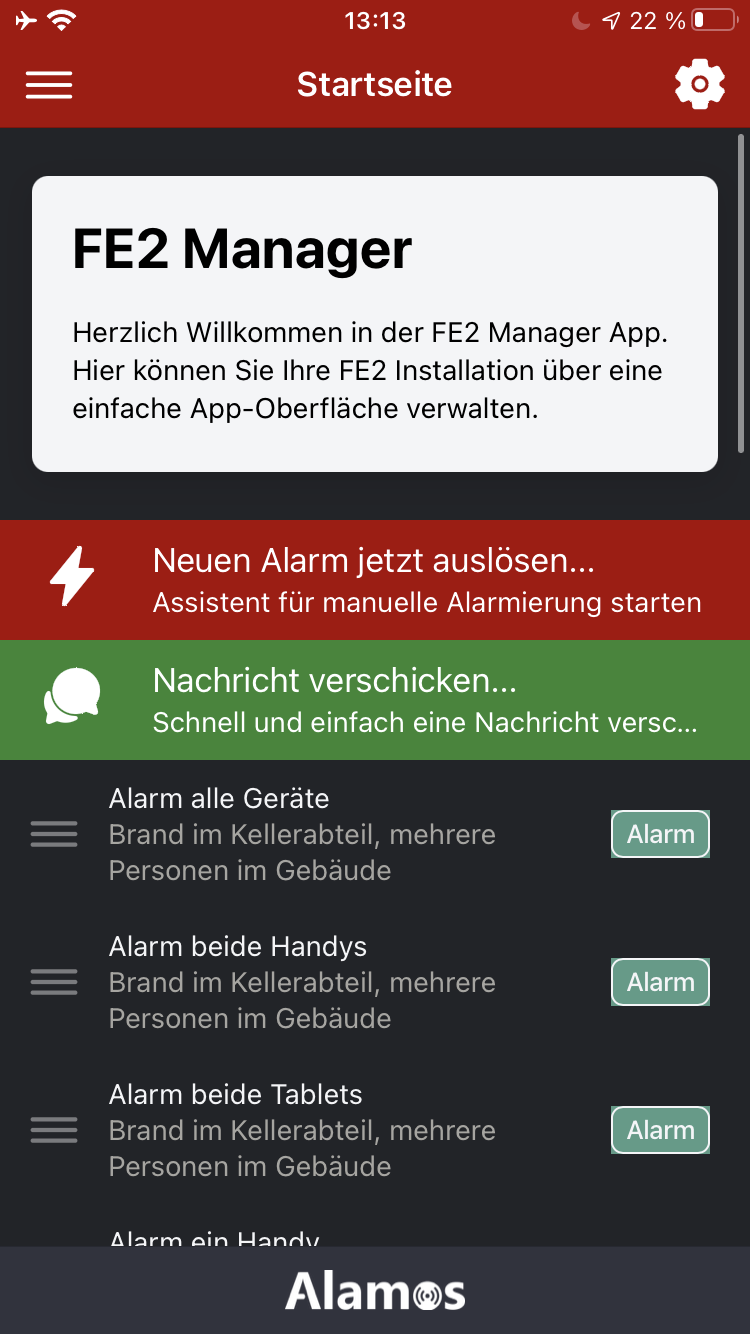Screen dimensions: 750x1334
Task: Trigger the Alarm button for 'Alarm beide Handys'
Action: (660, 982)
